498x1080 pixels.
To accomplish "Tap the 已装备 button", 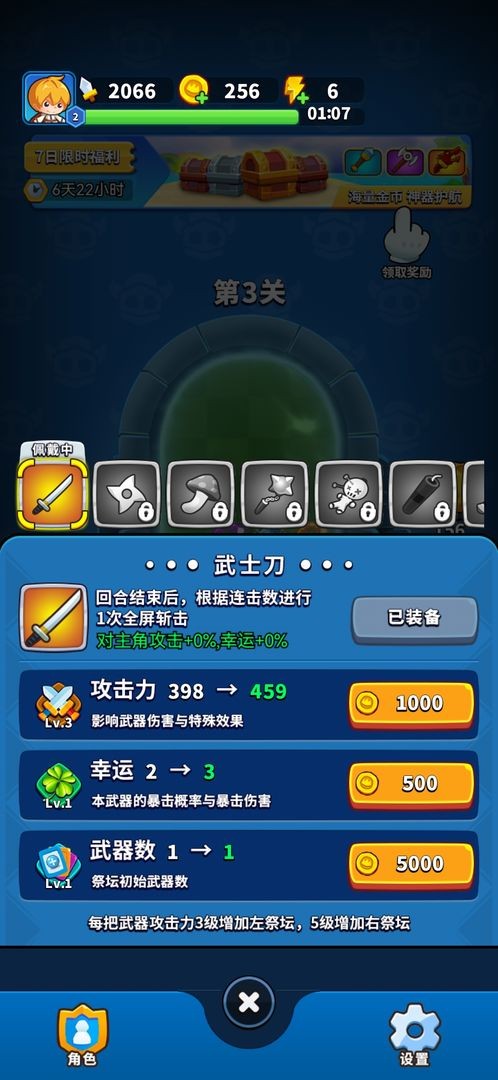I will tap(415, 618).
